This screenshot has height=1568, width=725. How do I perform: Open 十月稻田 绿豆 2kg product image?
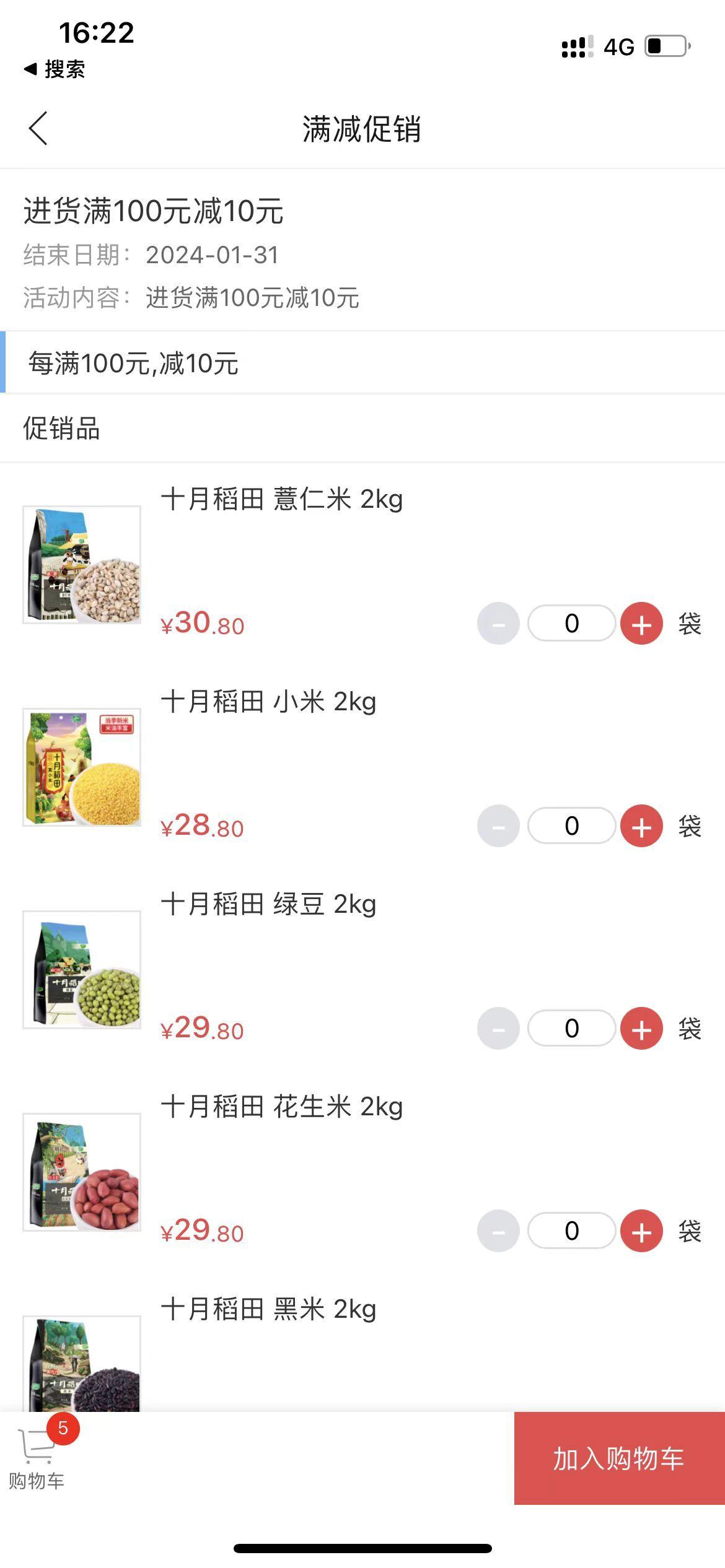82,970
